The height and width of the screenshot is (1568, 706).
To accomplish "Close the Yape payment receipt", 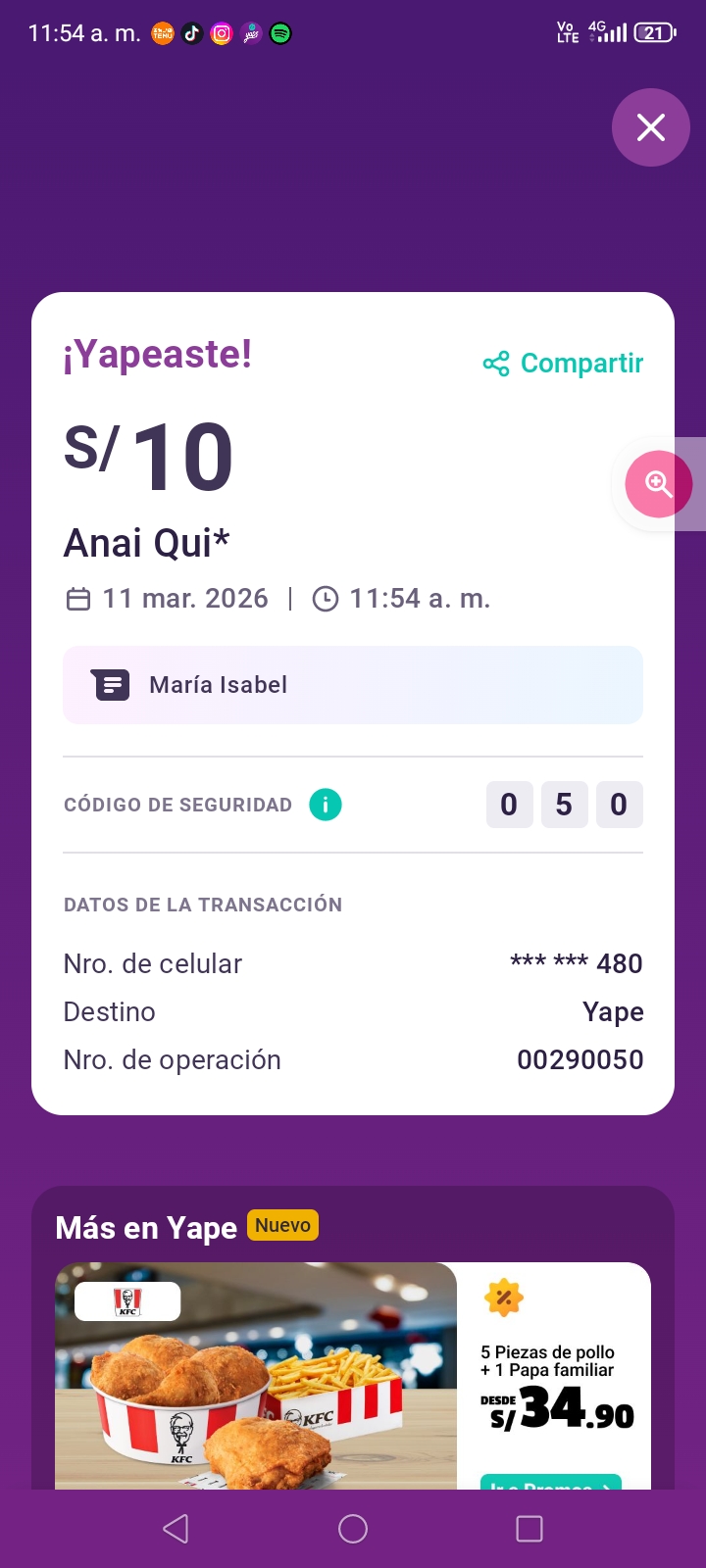I will coord(651,127).
